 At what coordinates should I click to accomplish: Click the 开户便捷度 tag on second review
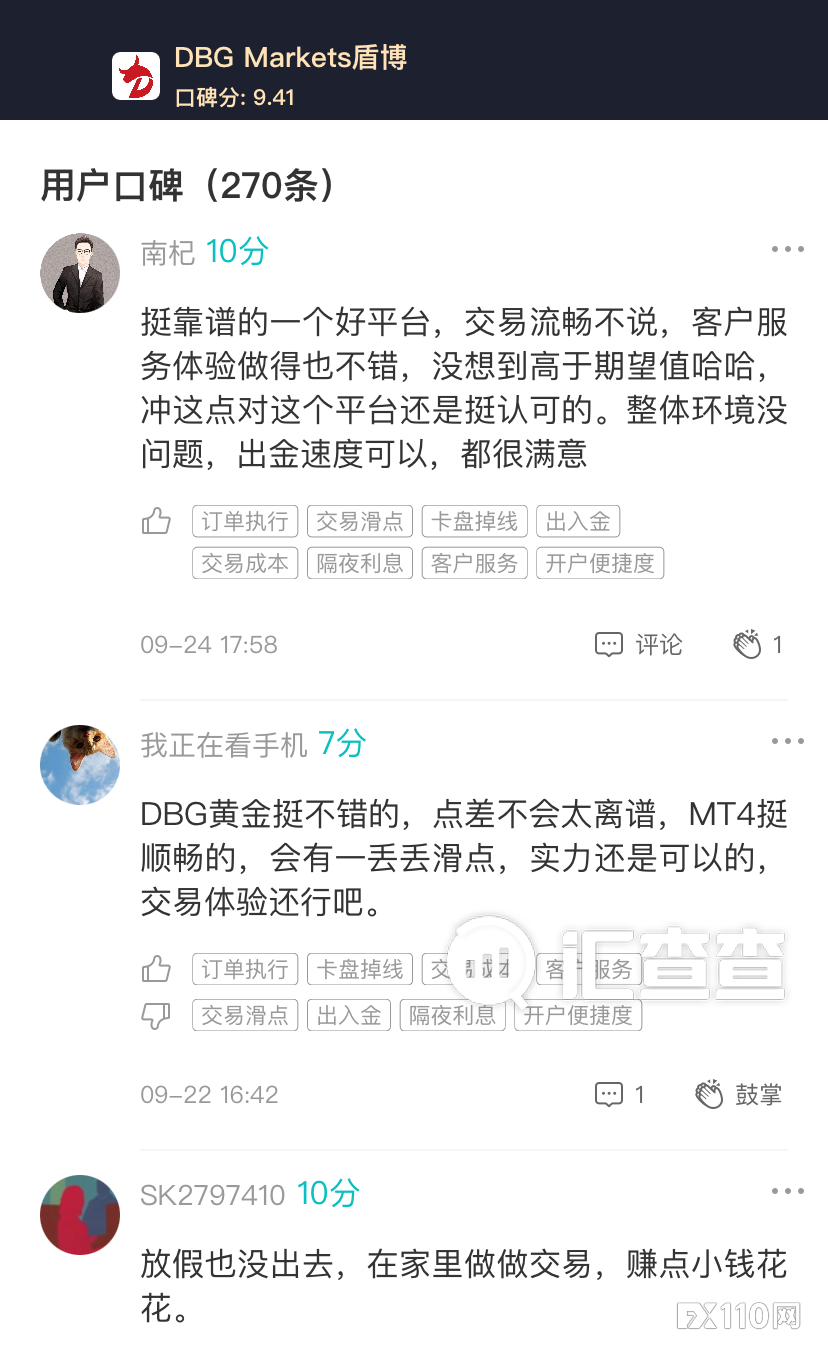(578, 1015)
